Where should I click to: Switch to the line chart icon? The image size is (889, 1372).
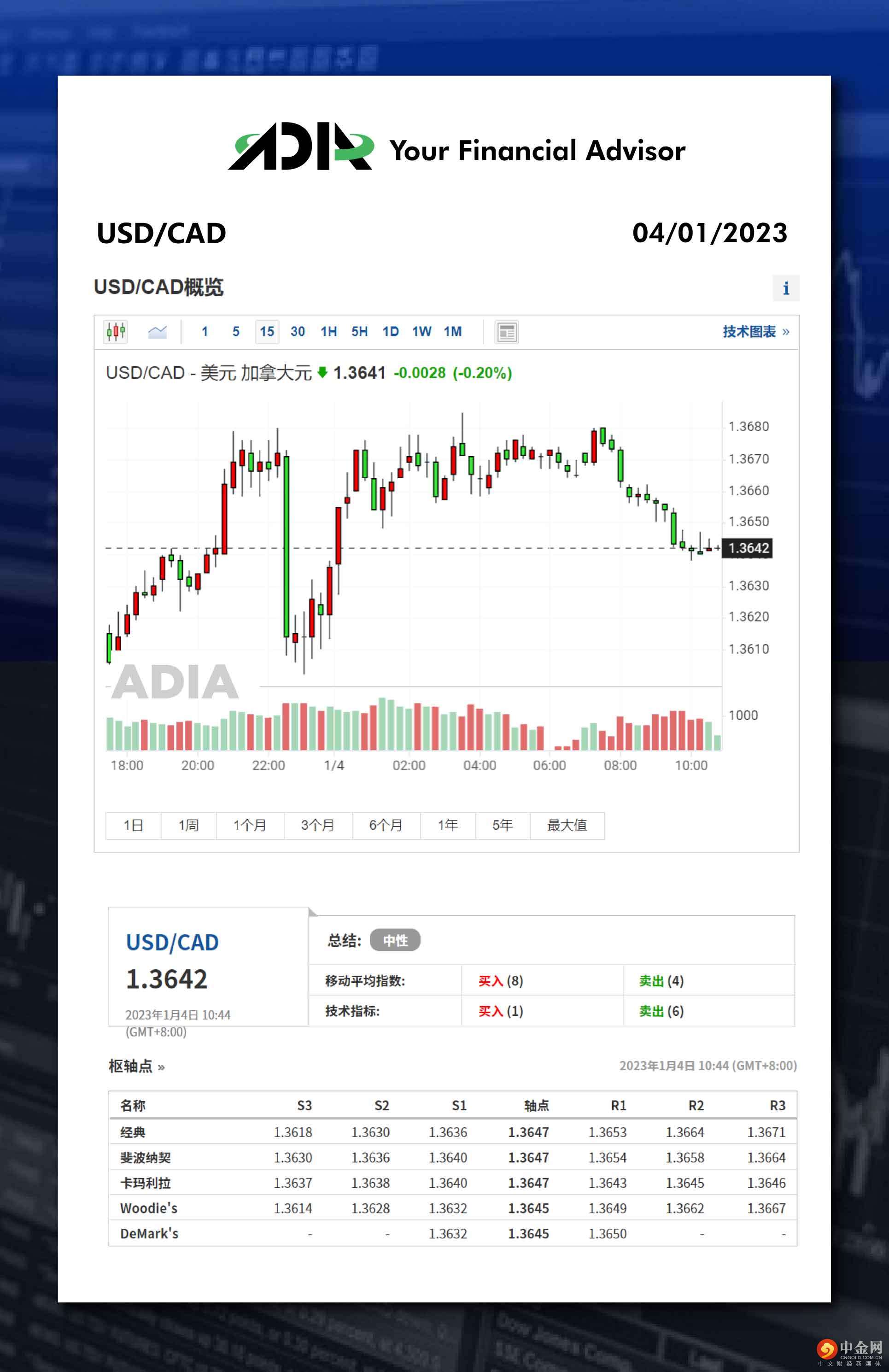[x=157, y=331]
